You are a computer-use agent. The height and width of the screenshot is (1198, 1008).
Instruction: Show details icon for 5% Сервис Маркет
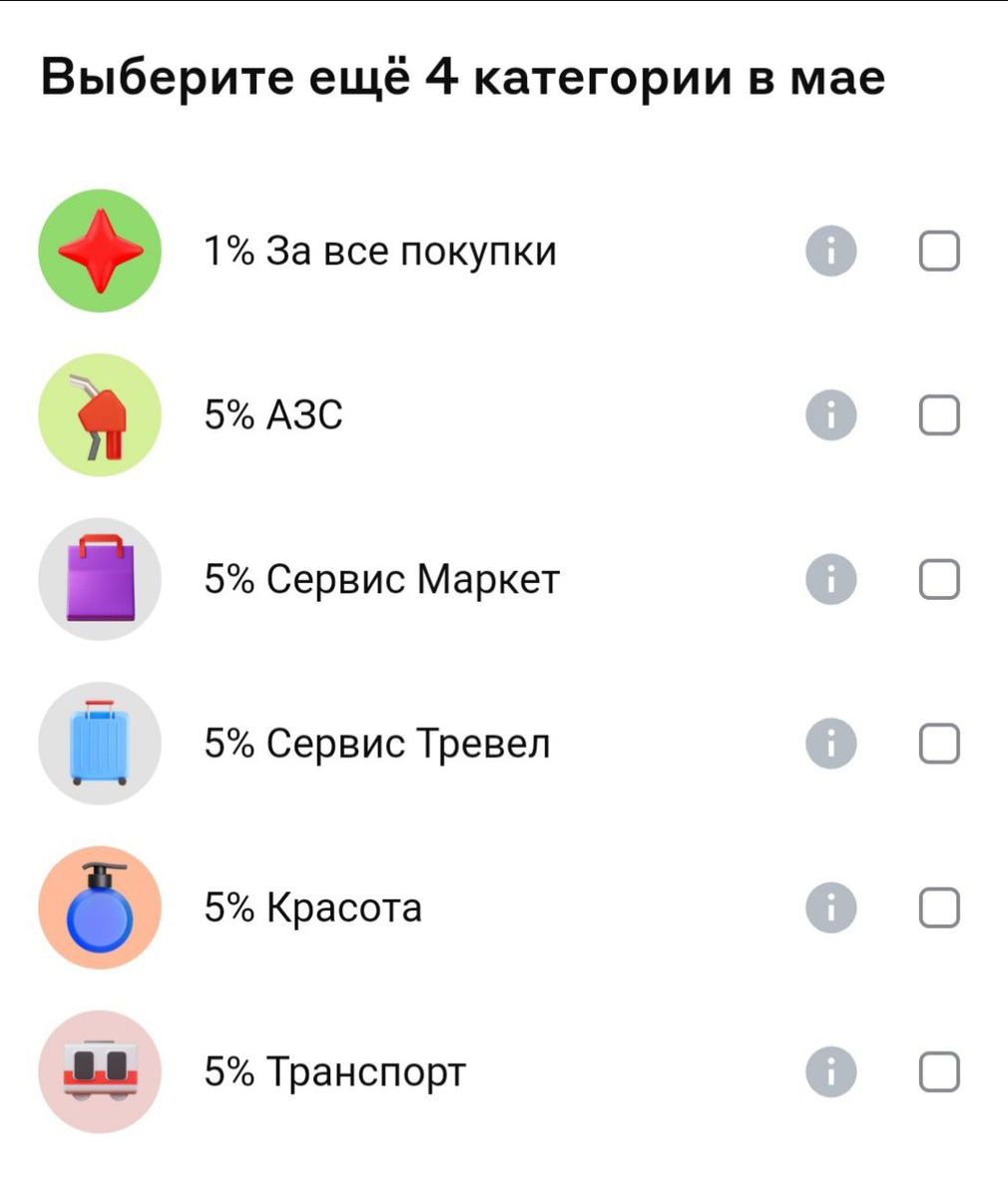[831, 579]
